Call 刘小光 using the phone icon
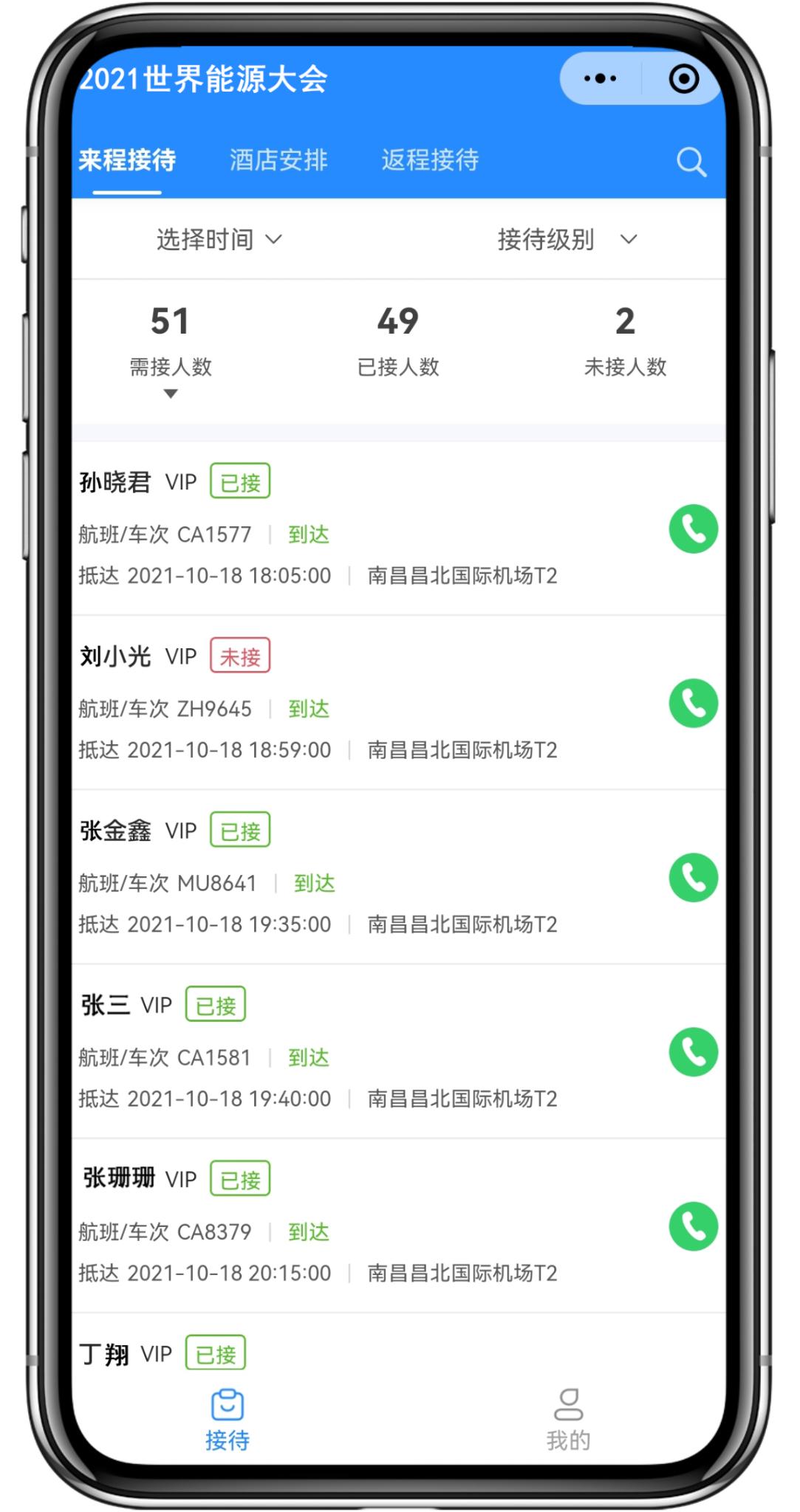Screen dimensions: 800x1512 click(693, 703)
